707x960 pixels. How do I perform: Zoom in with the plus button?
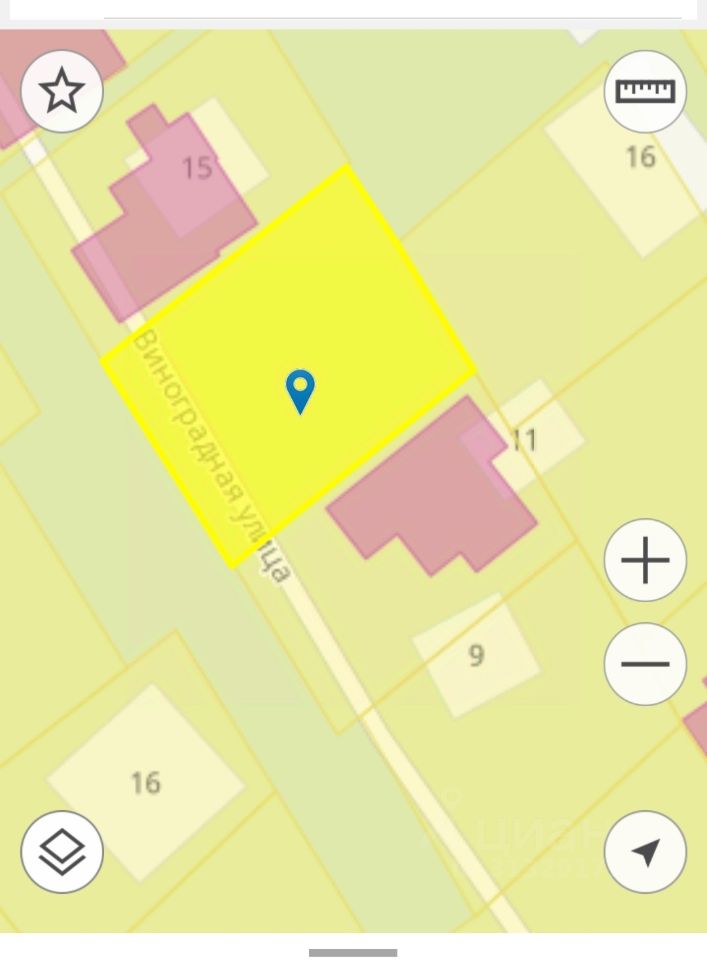coord(645,560)
